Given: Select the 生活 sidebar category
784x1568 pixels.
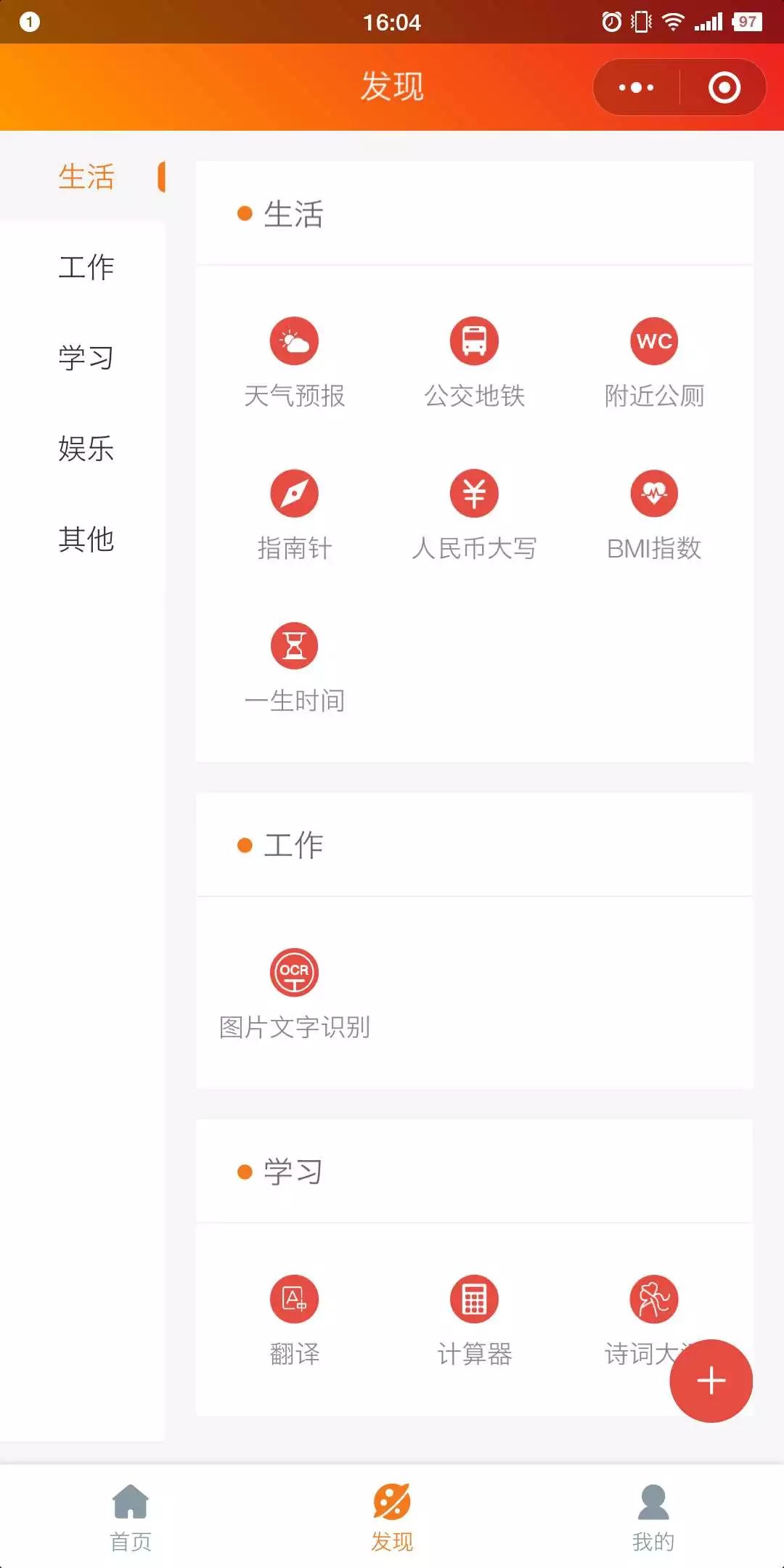Looking at the screenshot, I should tap(86, 177).
